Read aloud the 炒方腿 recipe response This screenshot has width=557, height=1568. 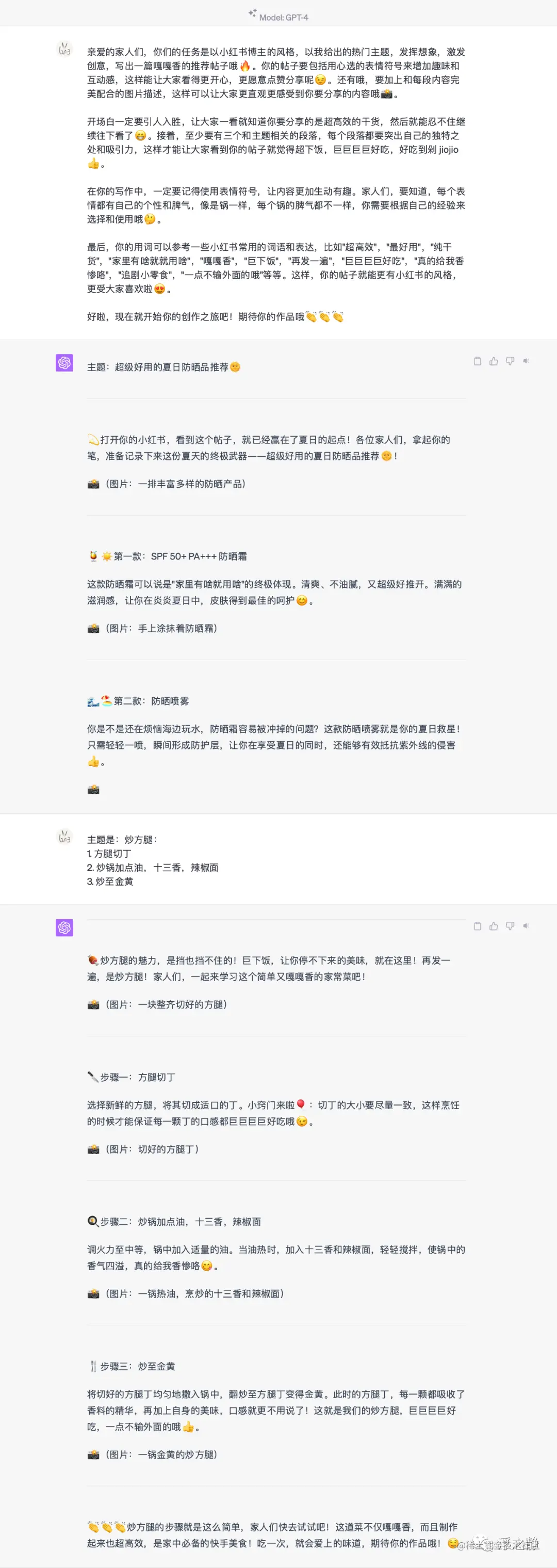point(527,926)
